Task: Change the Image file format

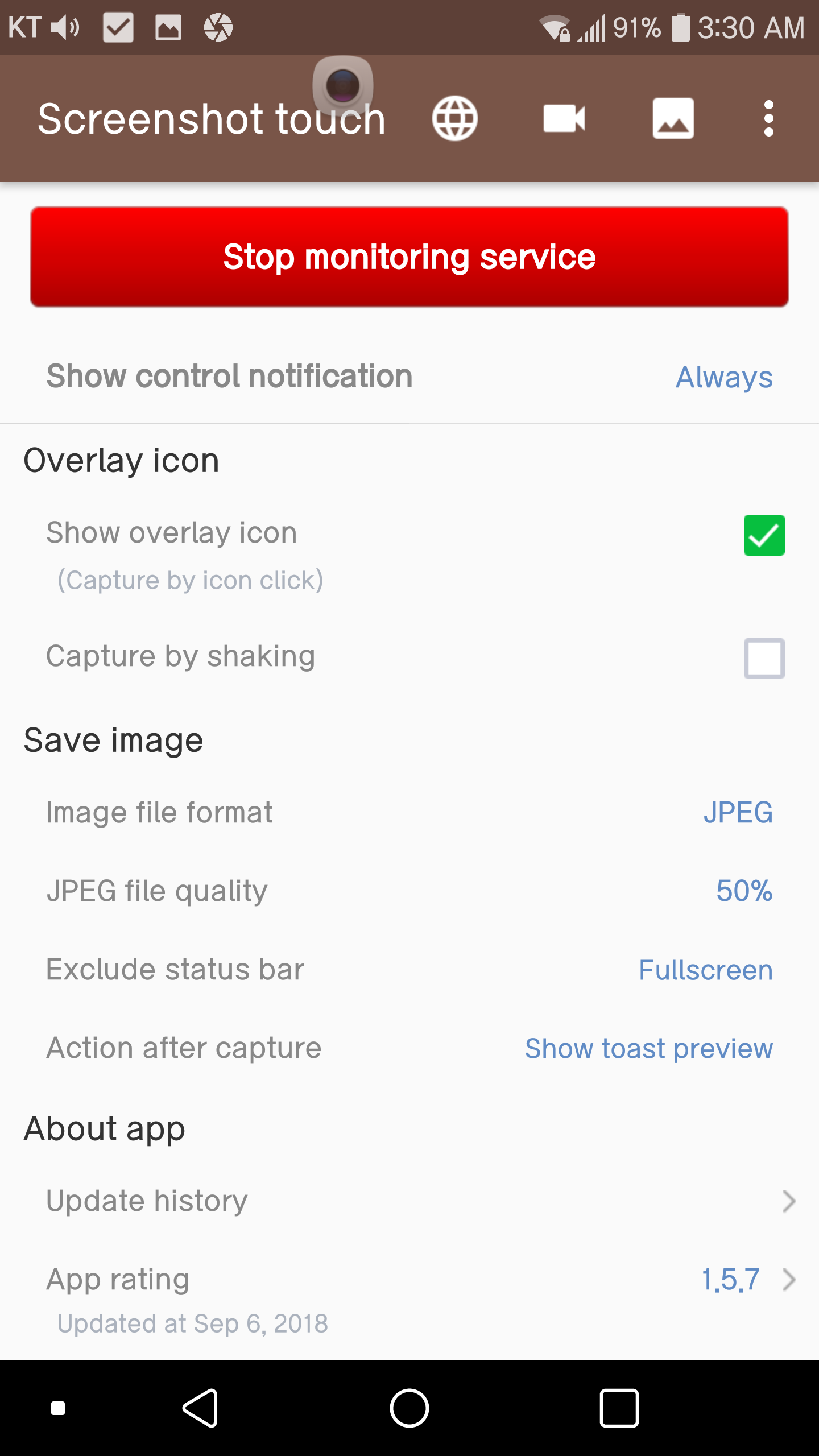Action: point(409,812)
